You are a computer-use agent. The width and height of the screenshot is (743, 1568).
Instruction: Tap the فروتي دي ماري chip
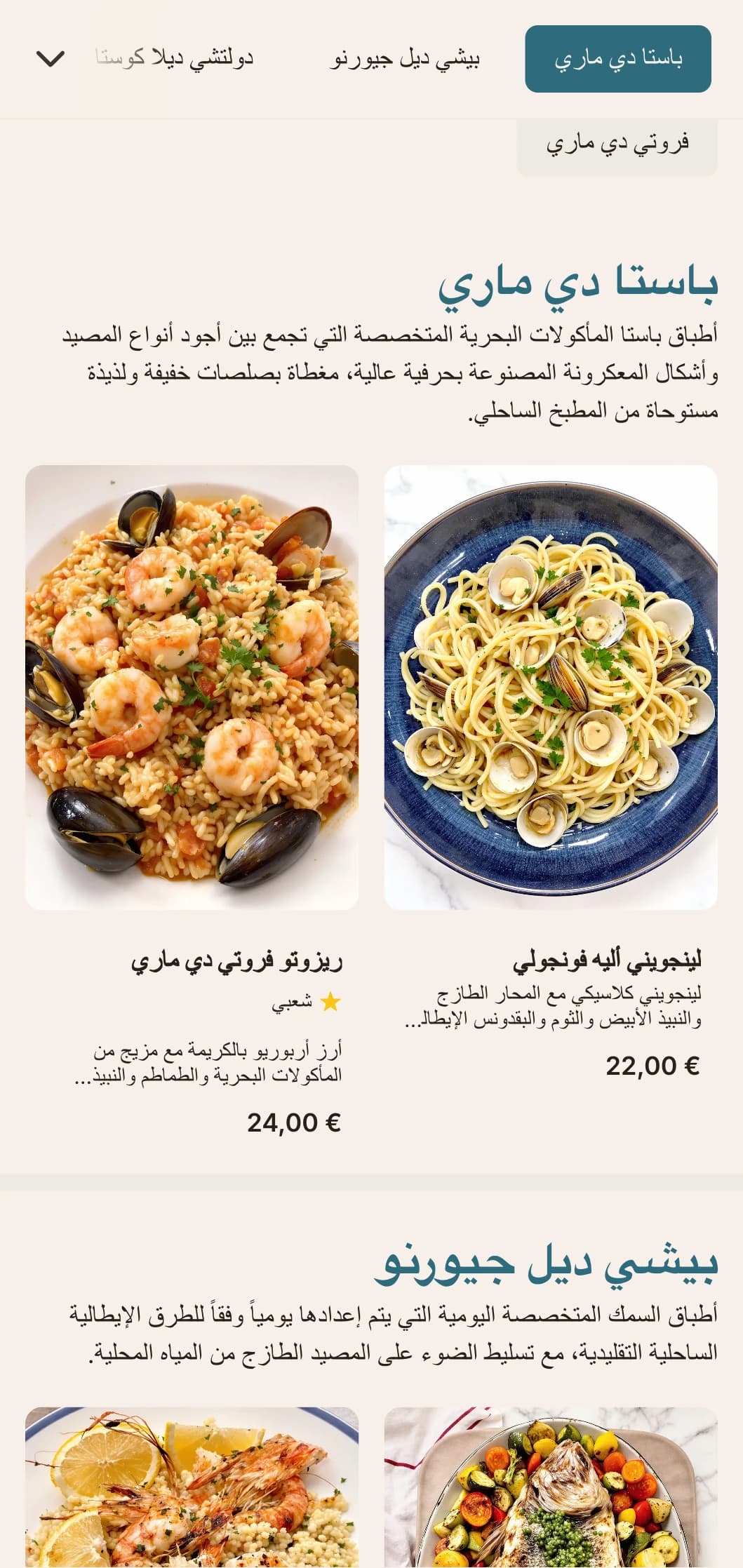click(x=617, y=144)
